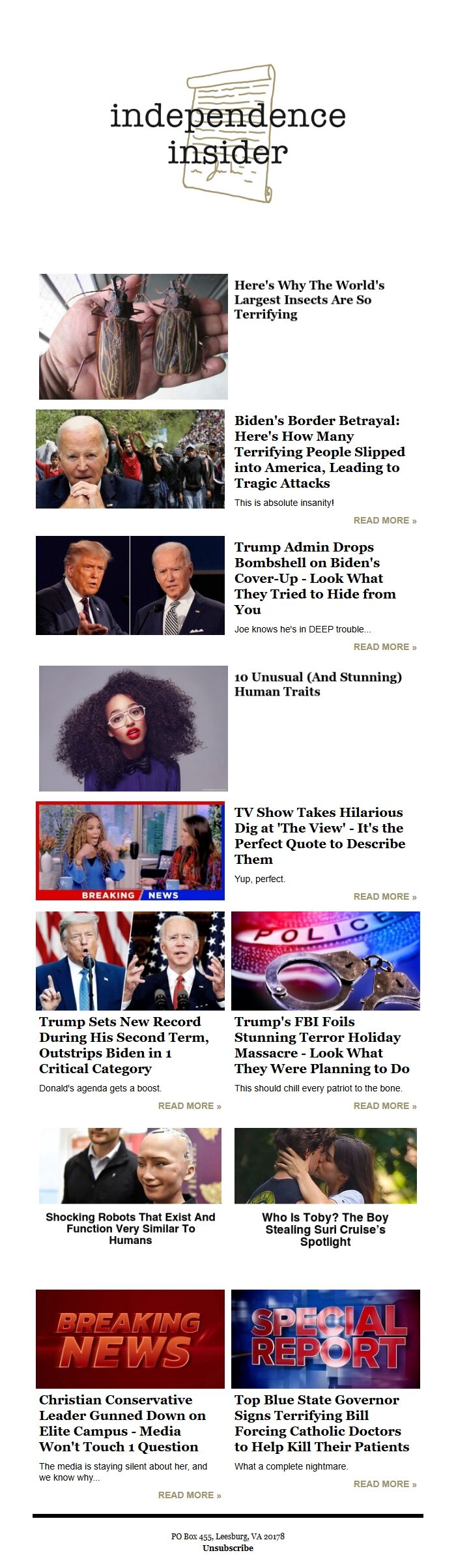
Task: Open the police handcuffs story image
Action: click(326, 960)
